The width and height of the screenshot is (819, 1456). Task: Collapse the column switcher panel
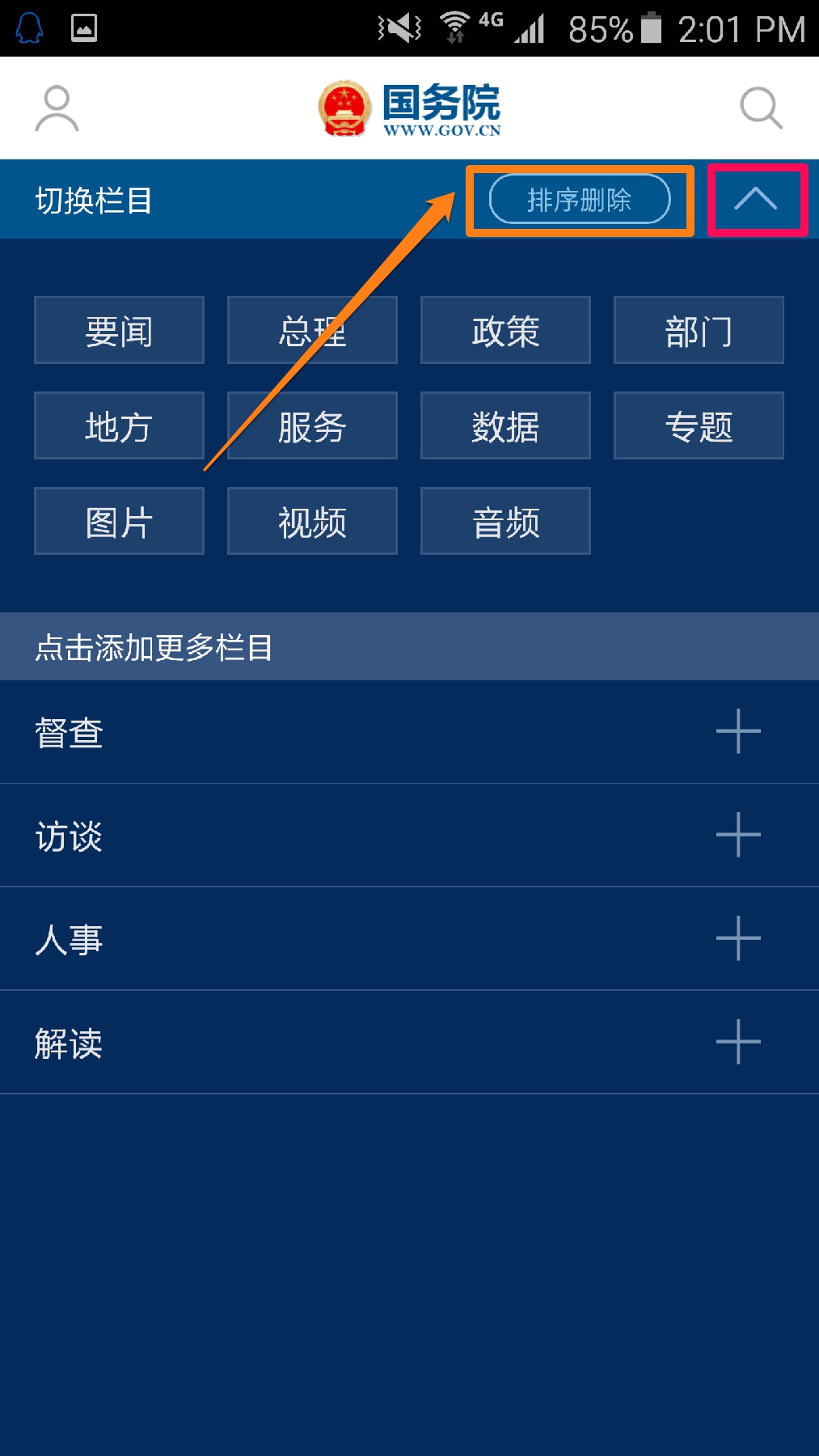pos(756,200)
